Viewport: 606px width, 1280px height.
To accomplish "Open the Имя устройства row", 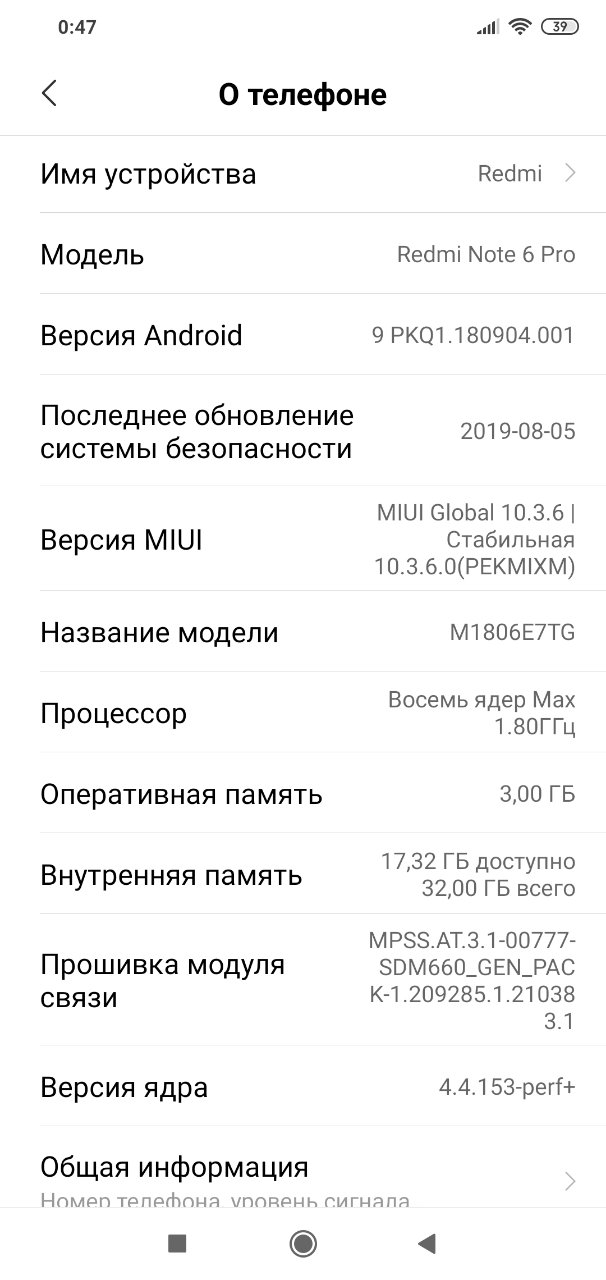I will (303, 174).
